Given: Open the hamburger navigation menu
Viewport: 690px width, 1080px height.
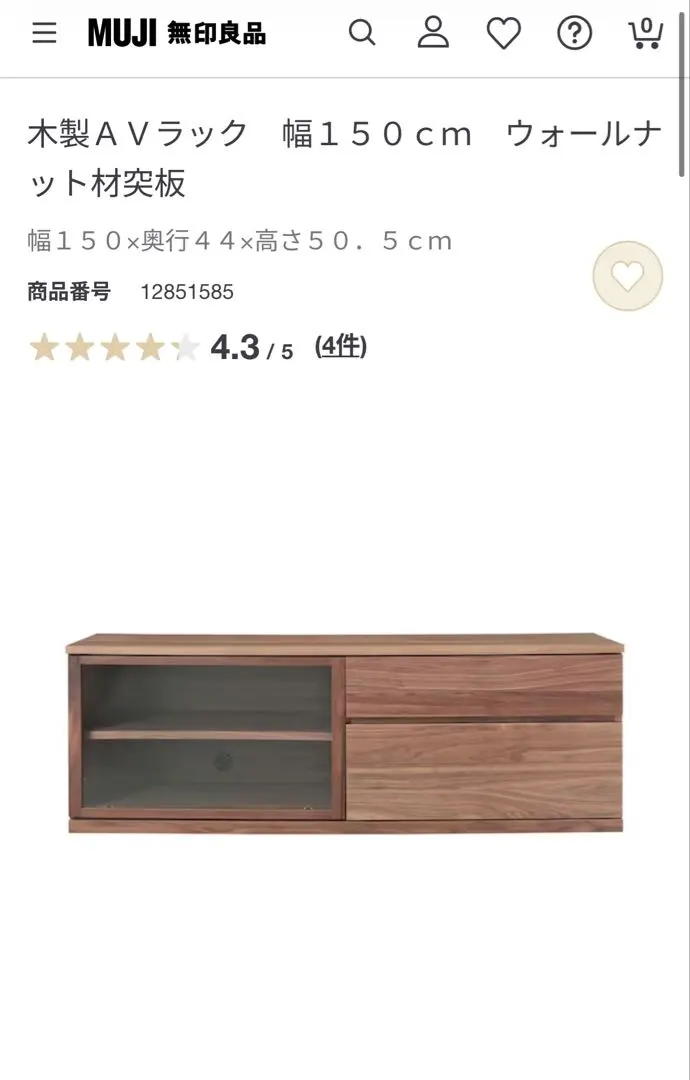Looking at the screenshot, I should 44,33.
